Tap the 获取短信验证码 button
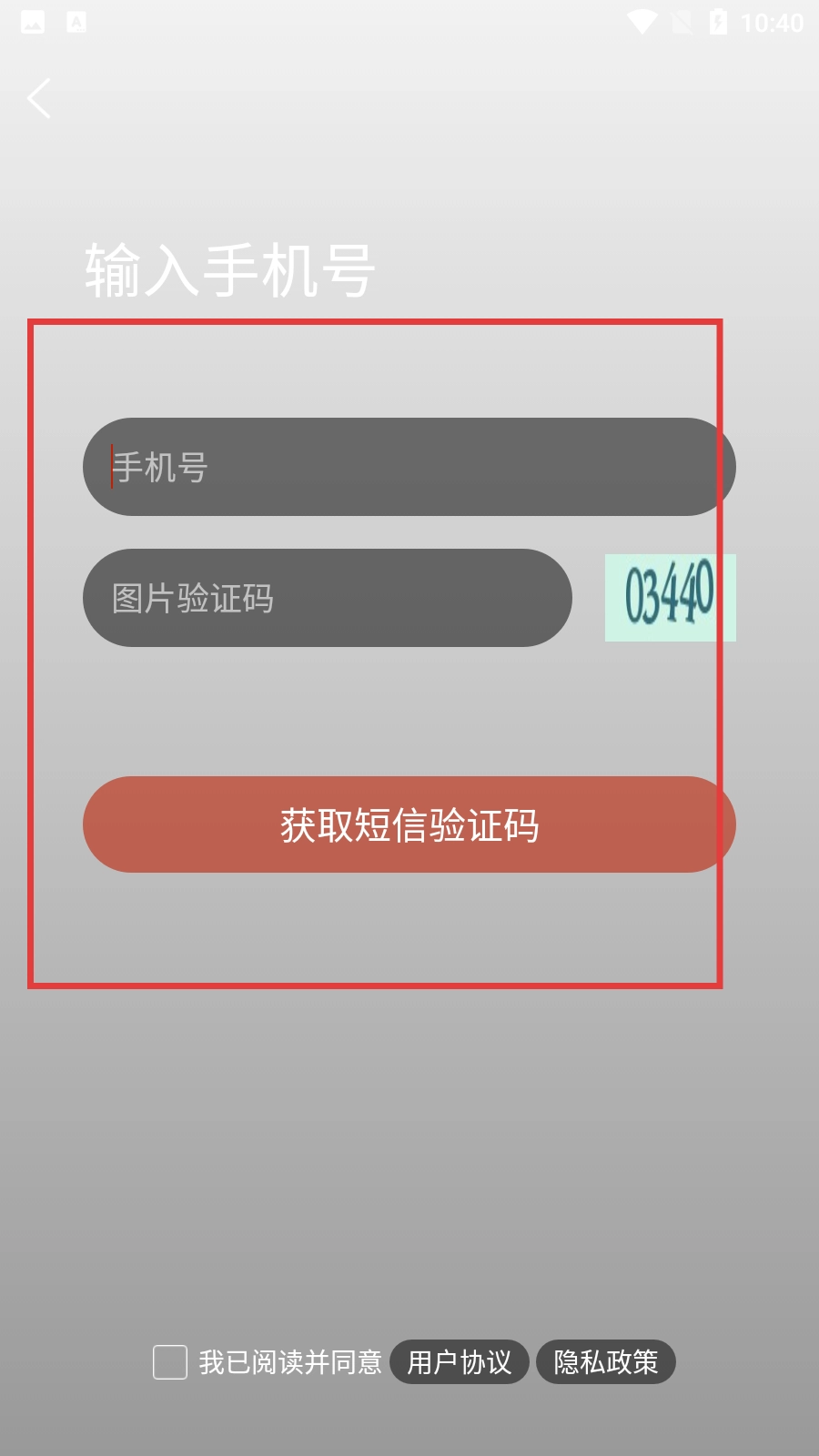This screenshot has height=1456, width=819. pos(409,824)
